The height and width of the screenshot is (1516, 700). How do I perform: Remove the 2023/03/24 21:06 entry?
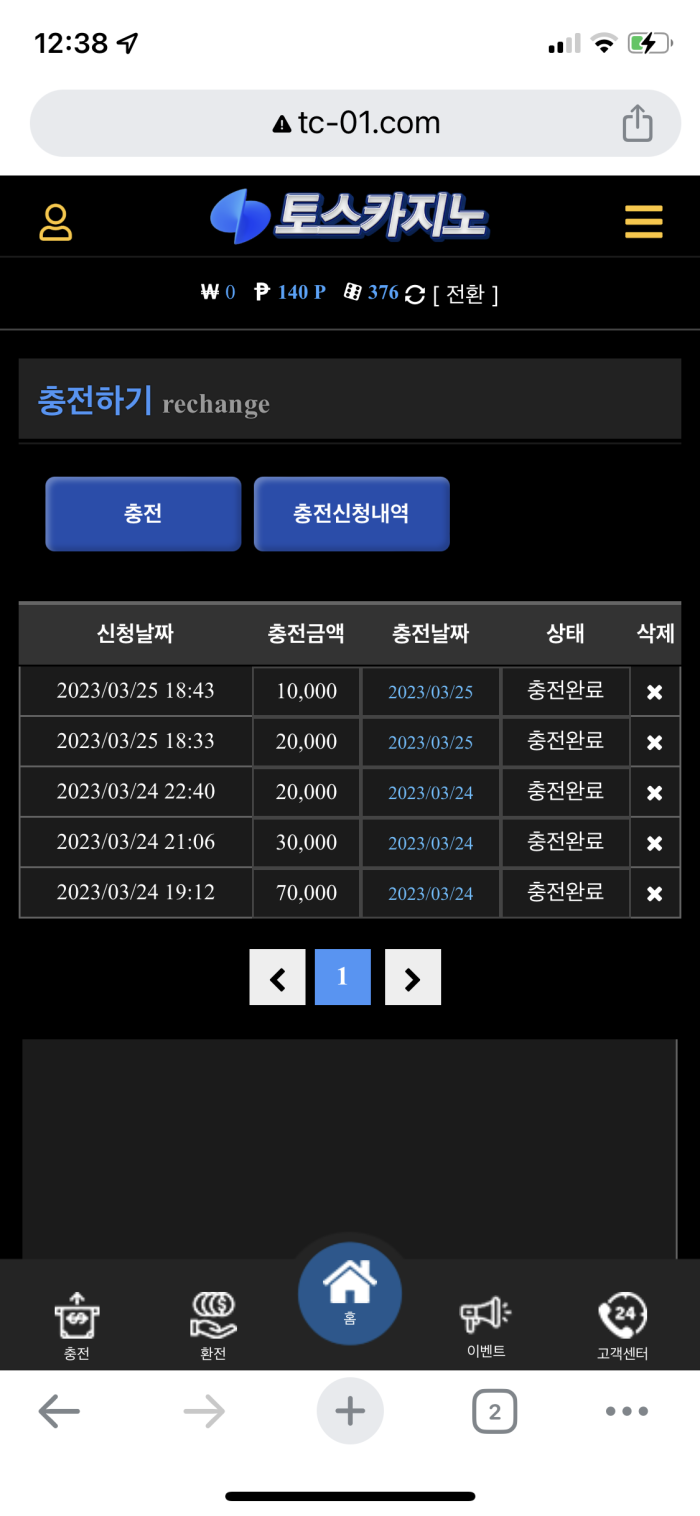(654, 843)
